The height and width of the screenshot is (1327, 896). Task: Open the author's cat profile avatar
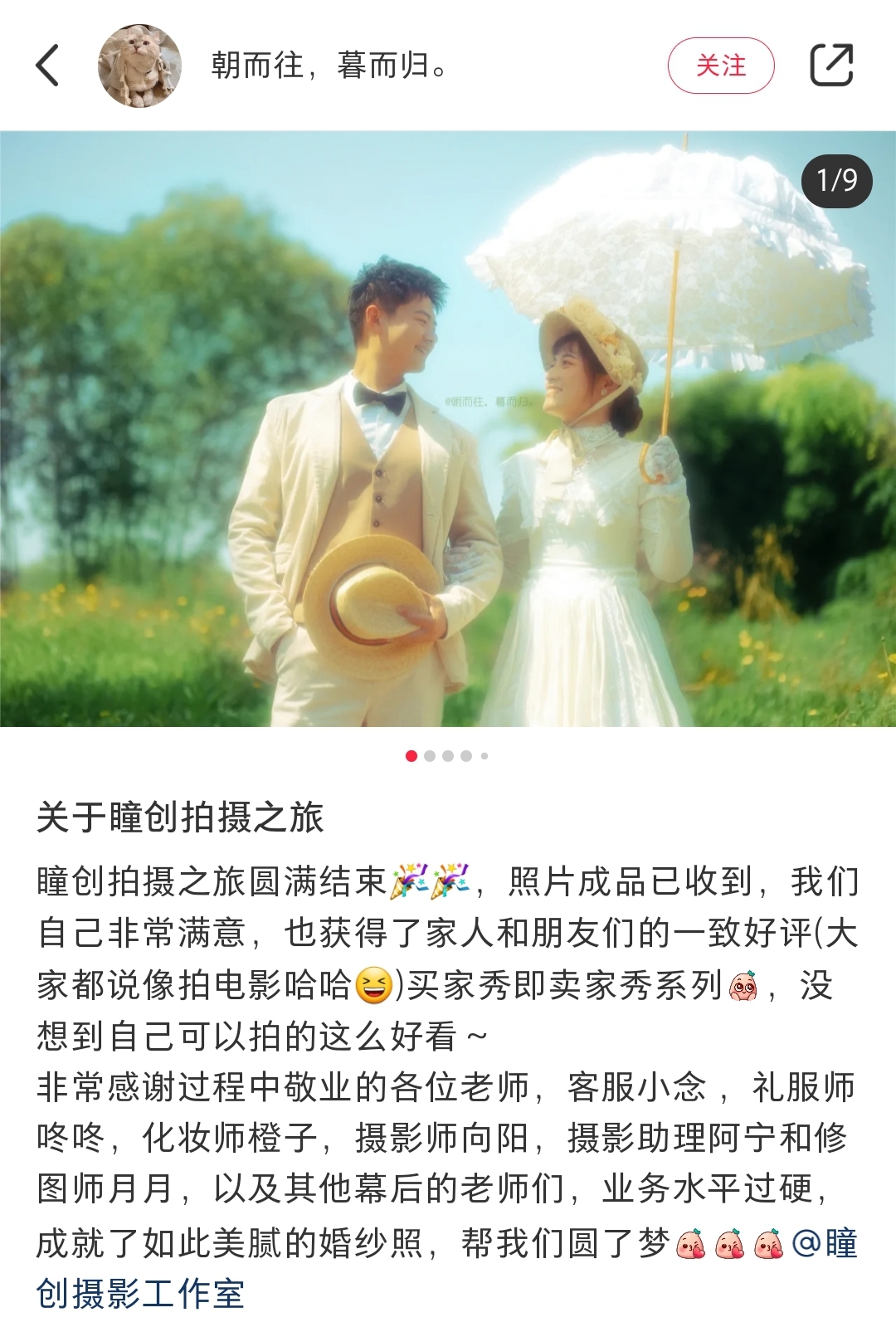[139, 66]
